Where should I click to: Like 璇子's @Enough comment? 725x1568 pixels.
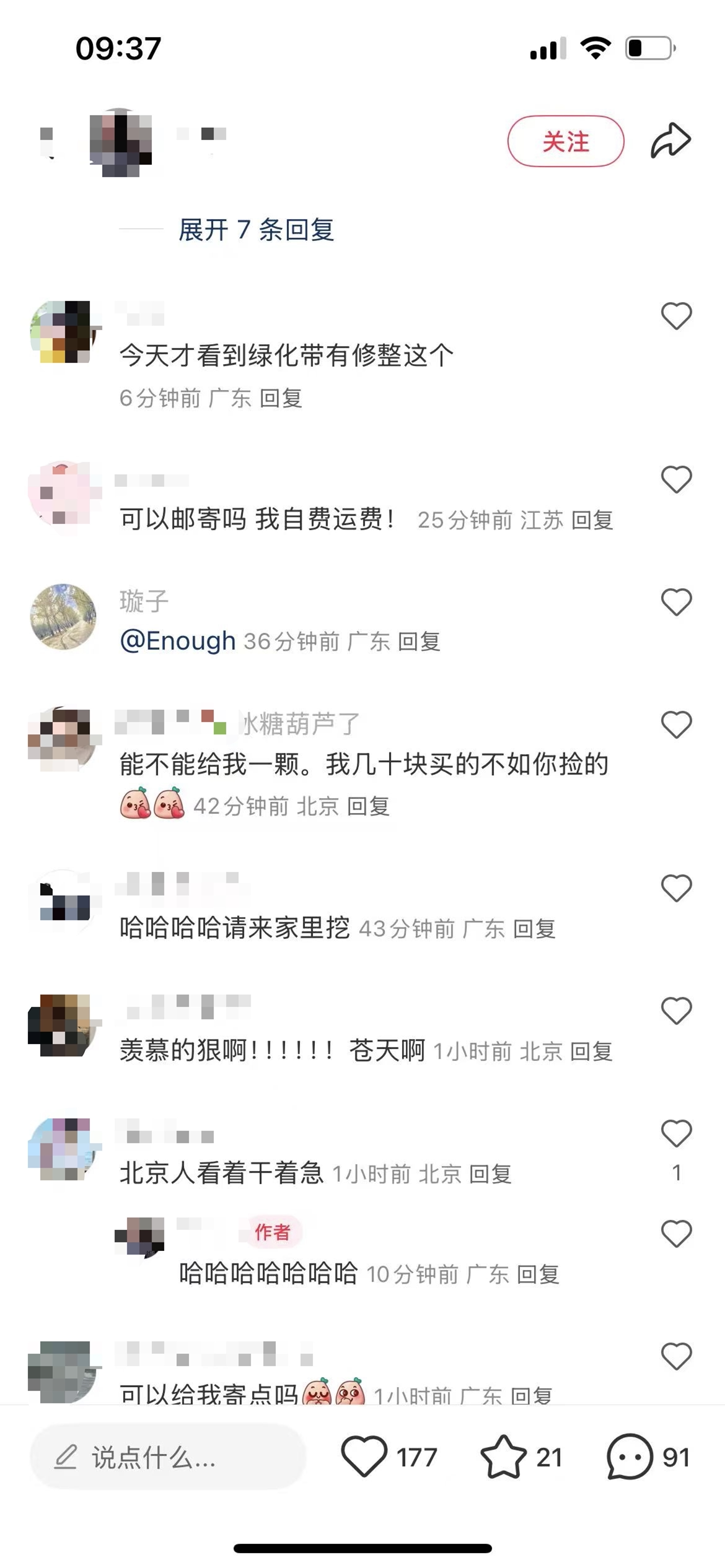tap(676, 602)
